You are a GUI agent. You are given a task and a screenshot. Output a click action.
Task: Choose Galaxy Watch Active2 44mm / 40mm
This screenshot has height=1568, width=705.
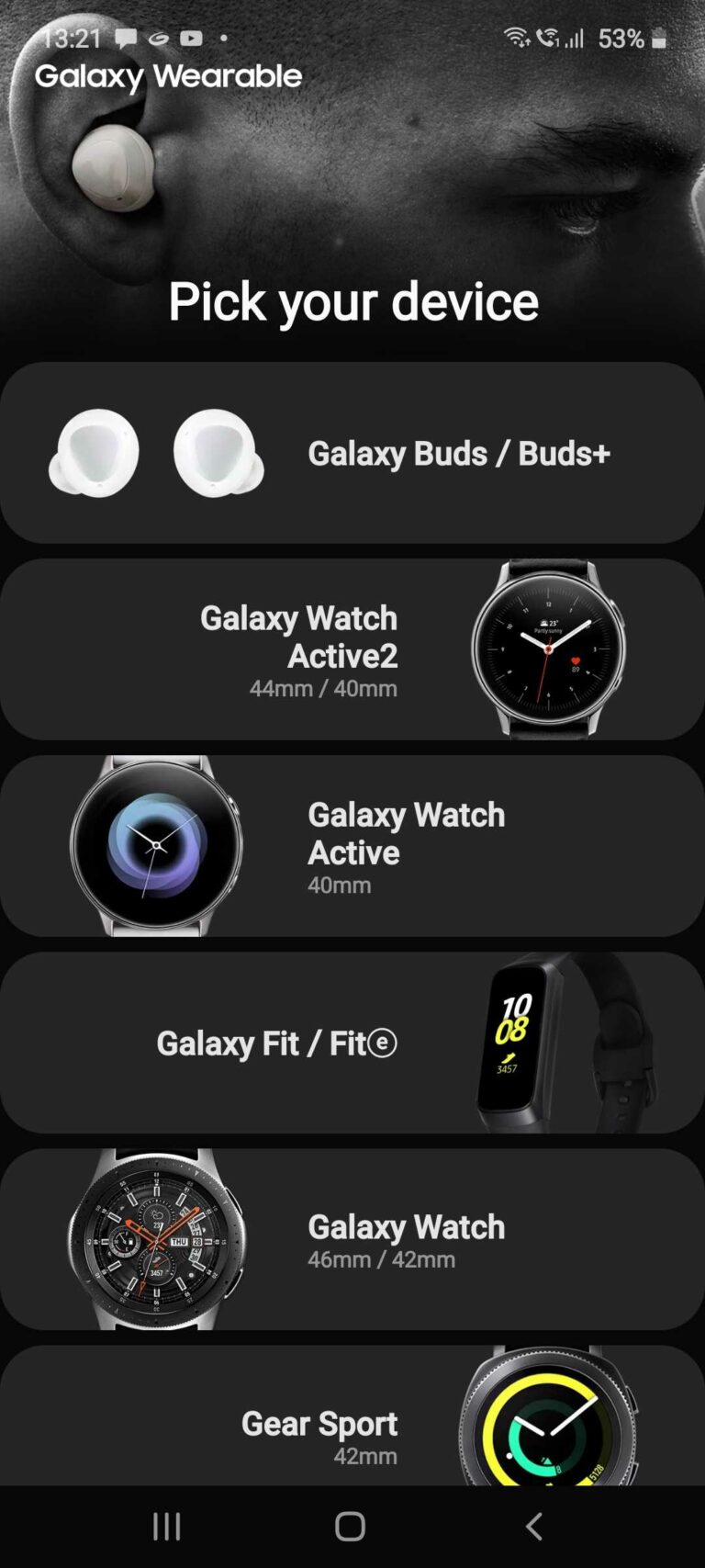coord(352,649)
